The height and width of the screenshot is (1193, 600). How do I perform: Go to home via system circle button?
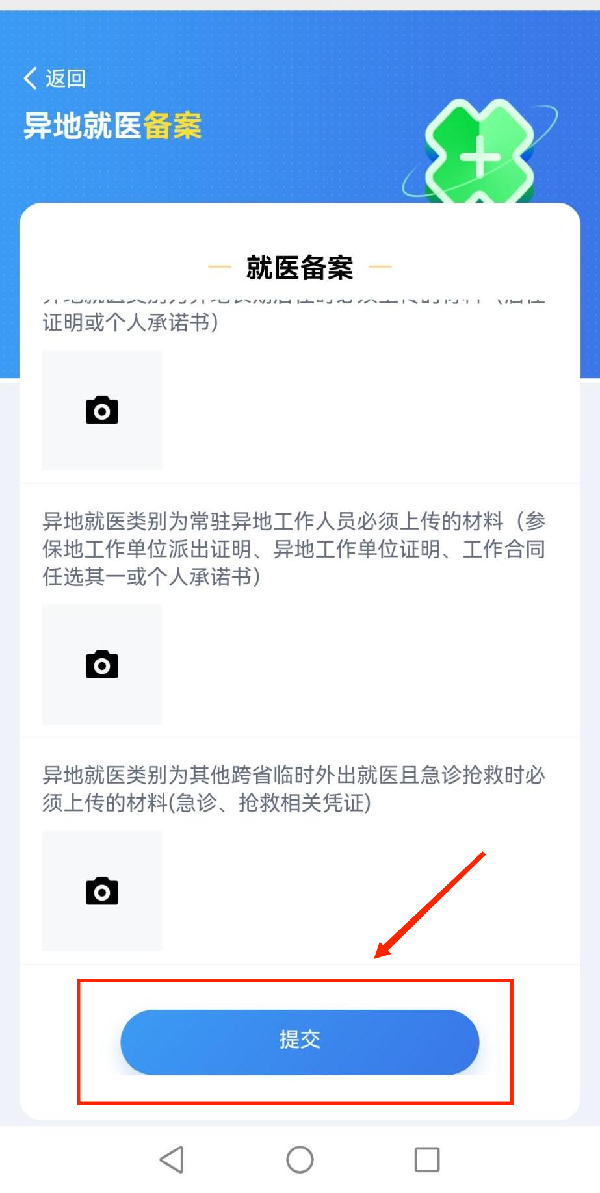(x=300, y=1159)
